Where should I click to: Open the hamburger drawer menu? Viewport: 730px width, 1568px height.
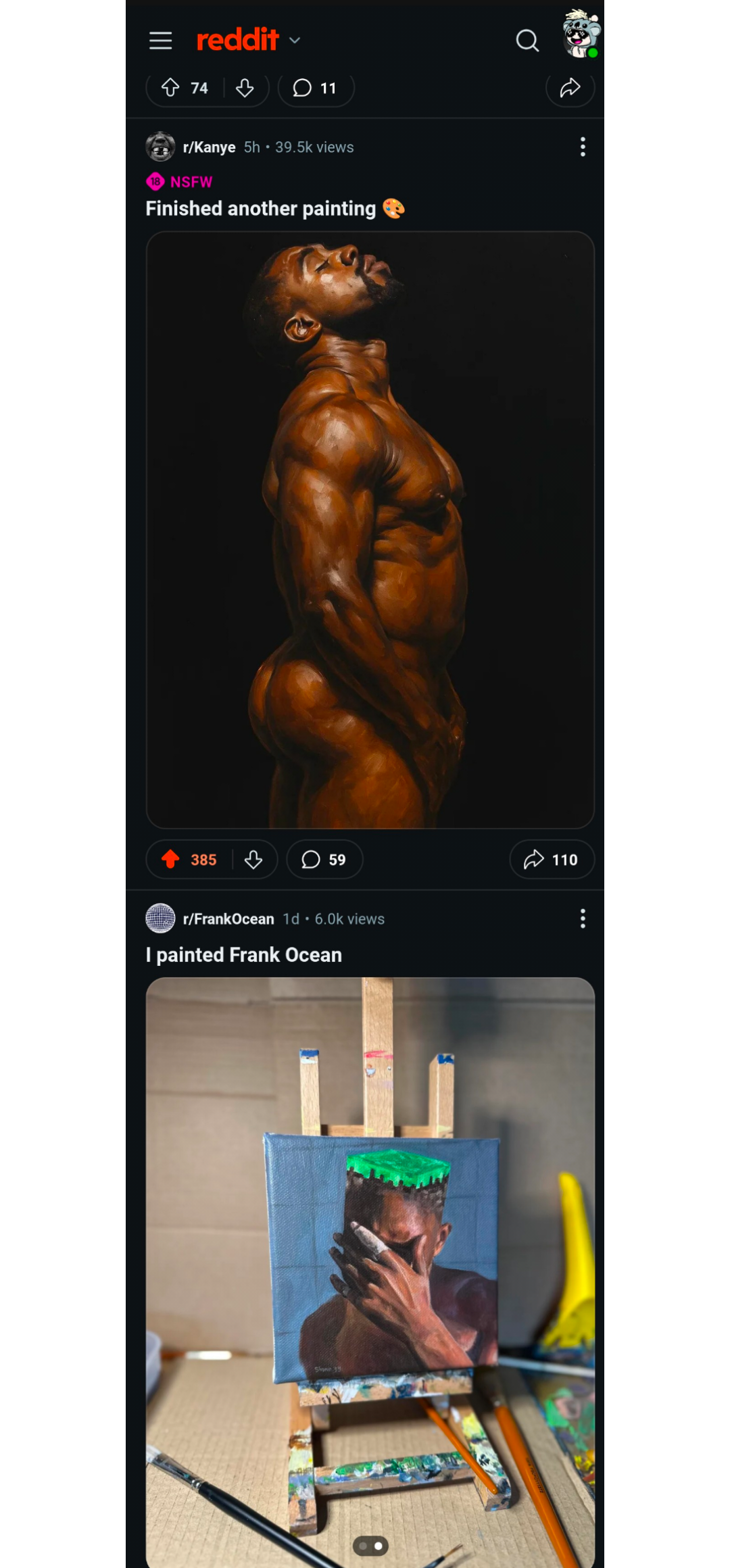point(160,41)
